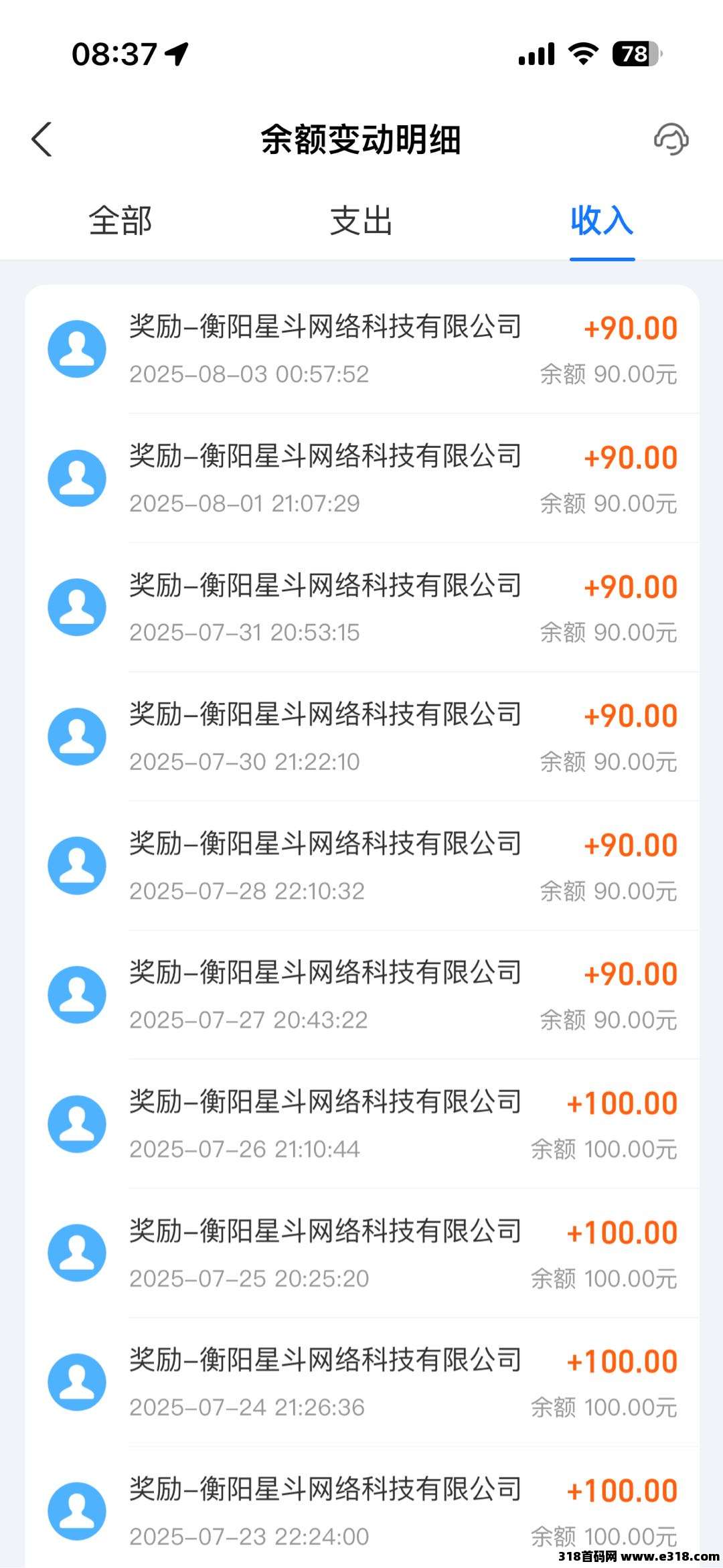Switch to the 全部 tab
The width and height of the screenshot is (723, 1568).
point(120,220)
